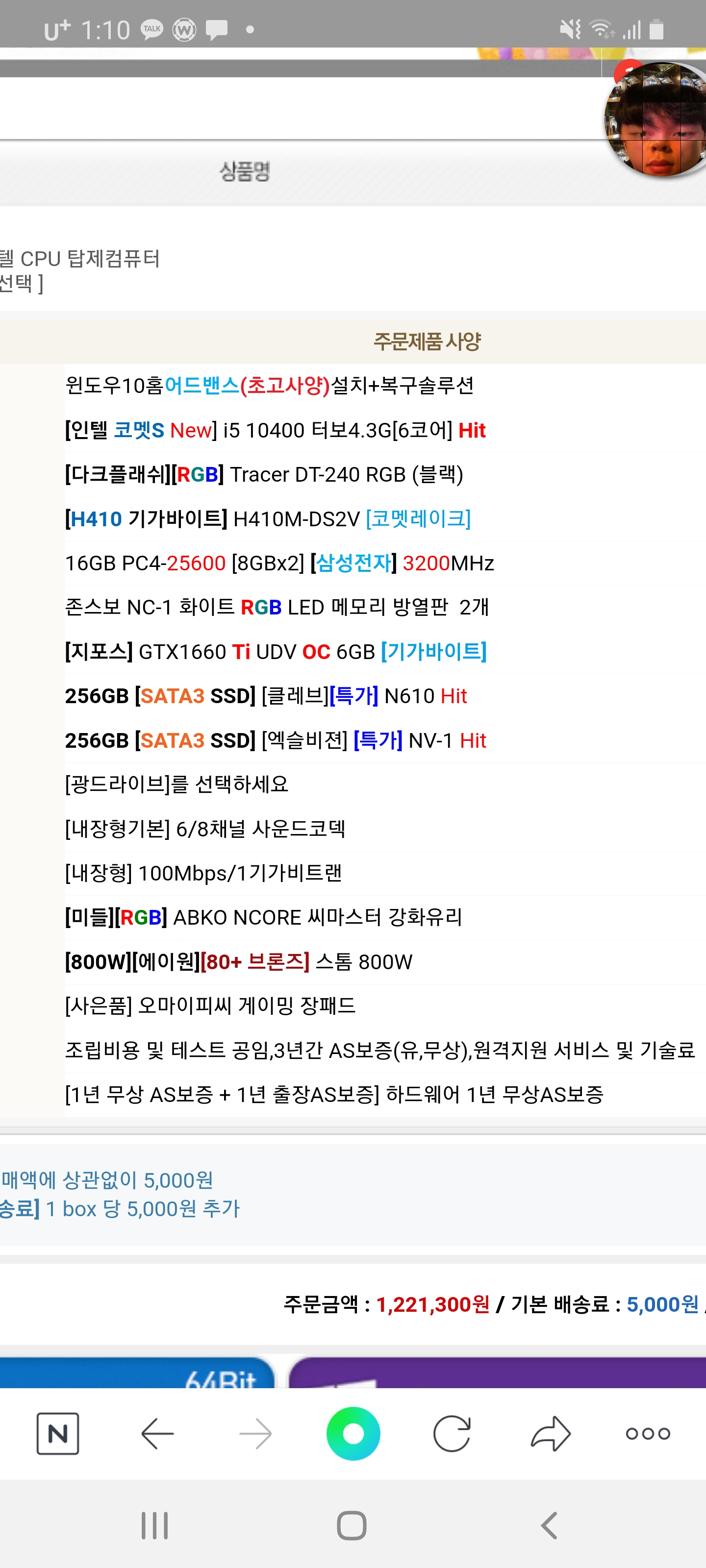Open the three-dot more menu
This screenshot has height=1568, width=706.
click(x=648, y=1433)
